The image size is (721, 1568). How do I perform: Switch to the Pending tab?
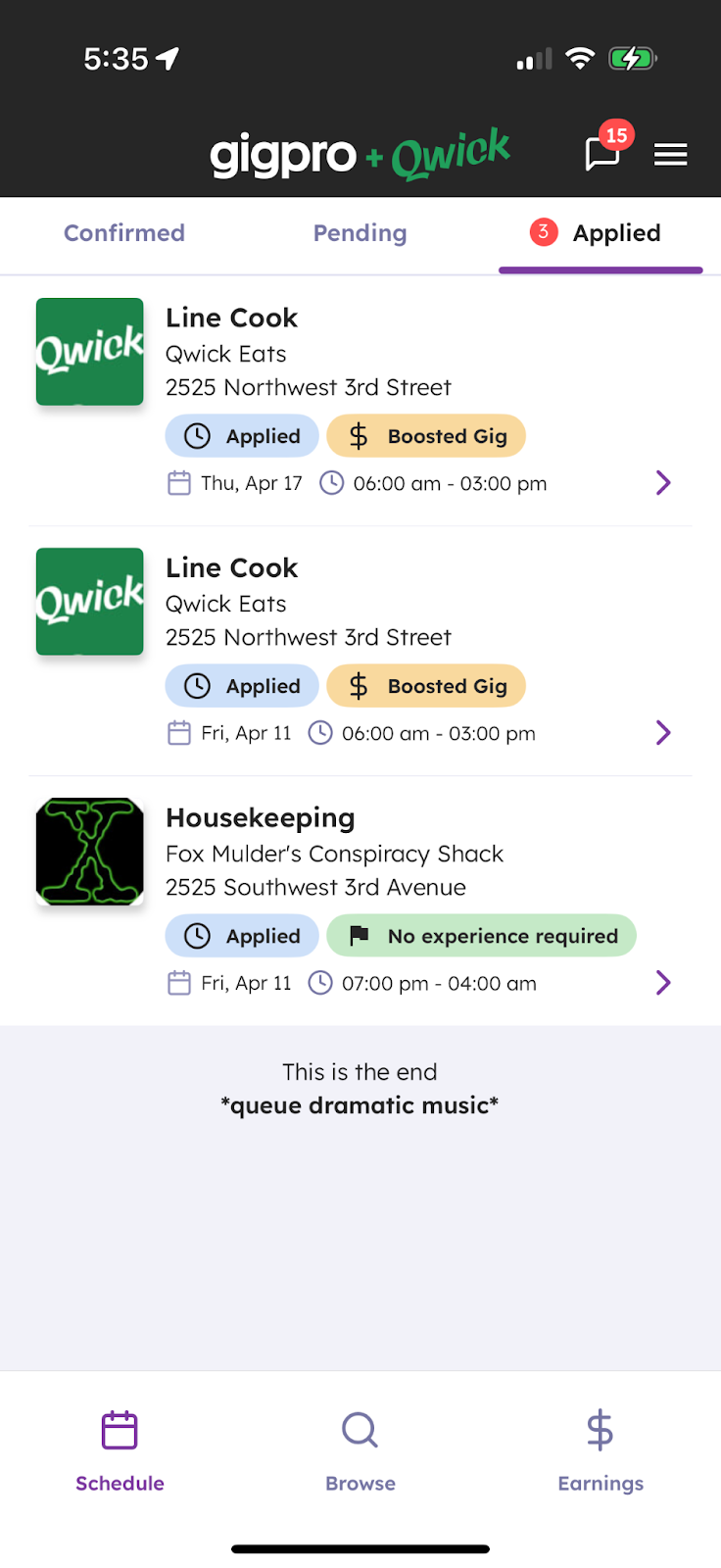click(360, 233)
